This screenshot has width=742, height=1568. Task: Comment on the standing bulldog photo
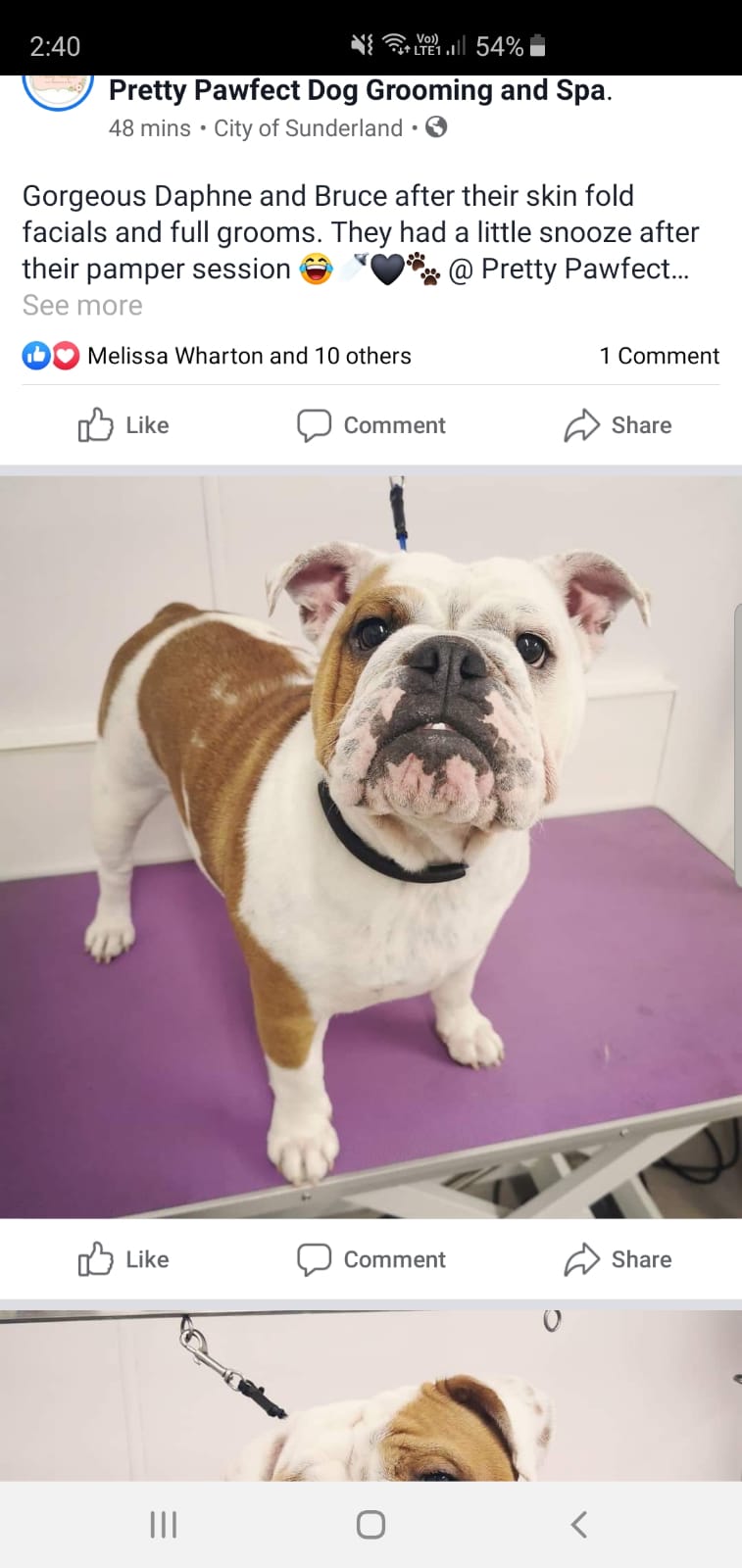pyautogui.click(x=371, y=1259)
